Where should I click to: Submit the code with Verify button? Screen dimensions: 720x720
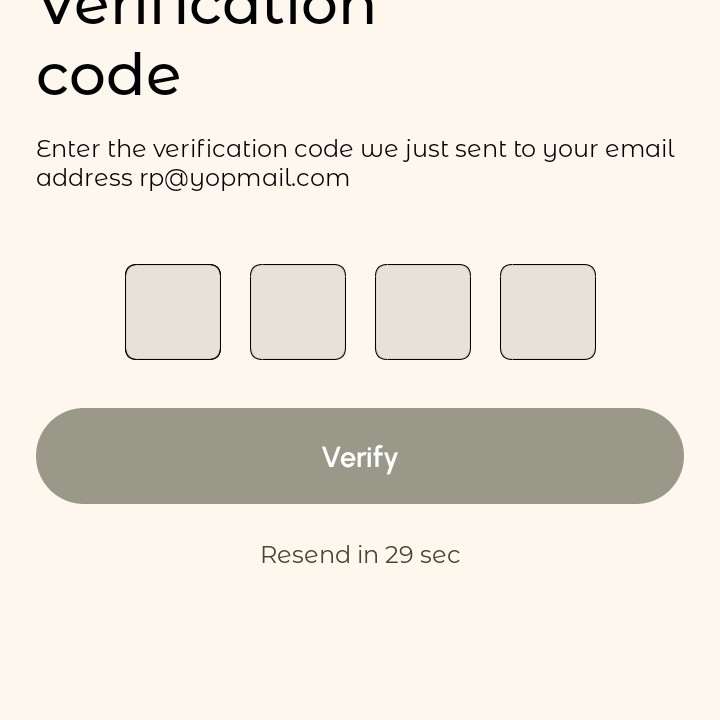(x=360, y=456)
